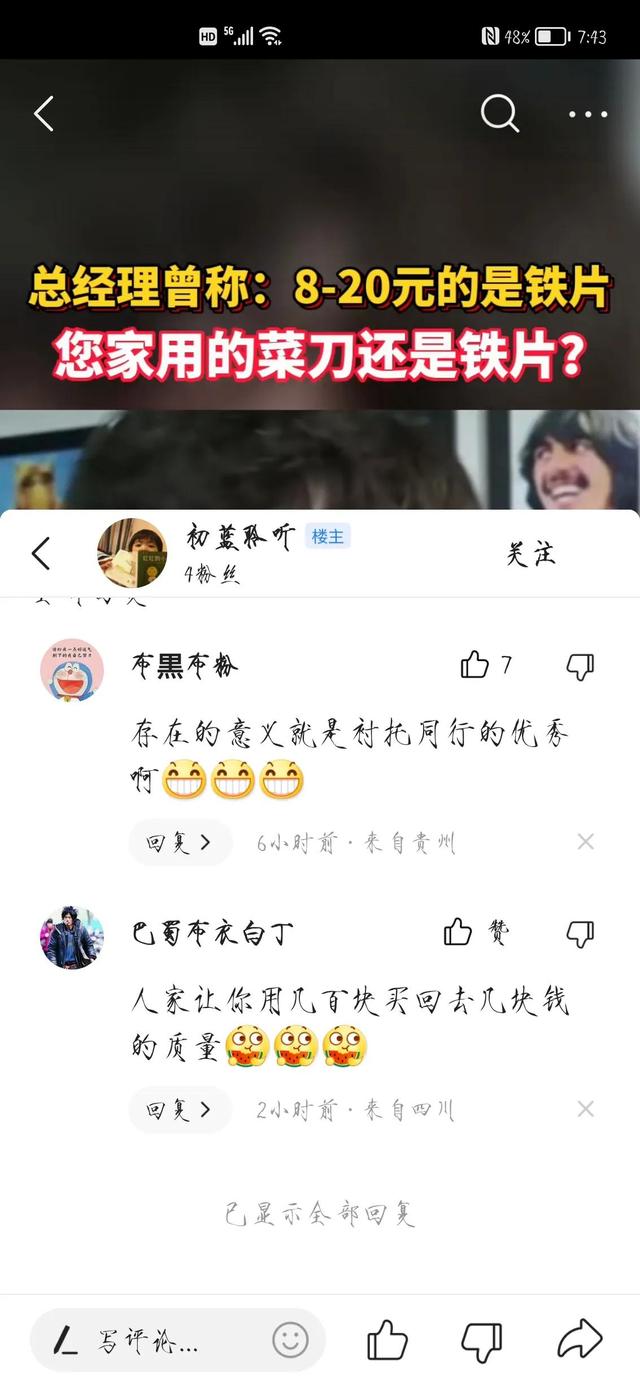Image resolution: width=640 pixels, height=1386 pixels.
Task: Tap the 写评论 comment field
Action: click(x=150, y=1341)
